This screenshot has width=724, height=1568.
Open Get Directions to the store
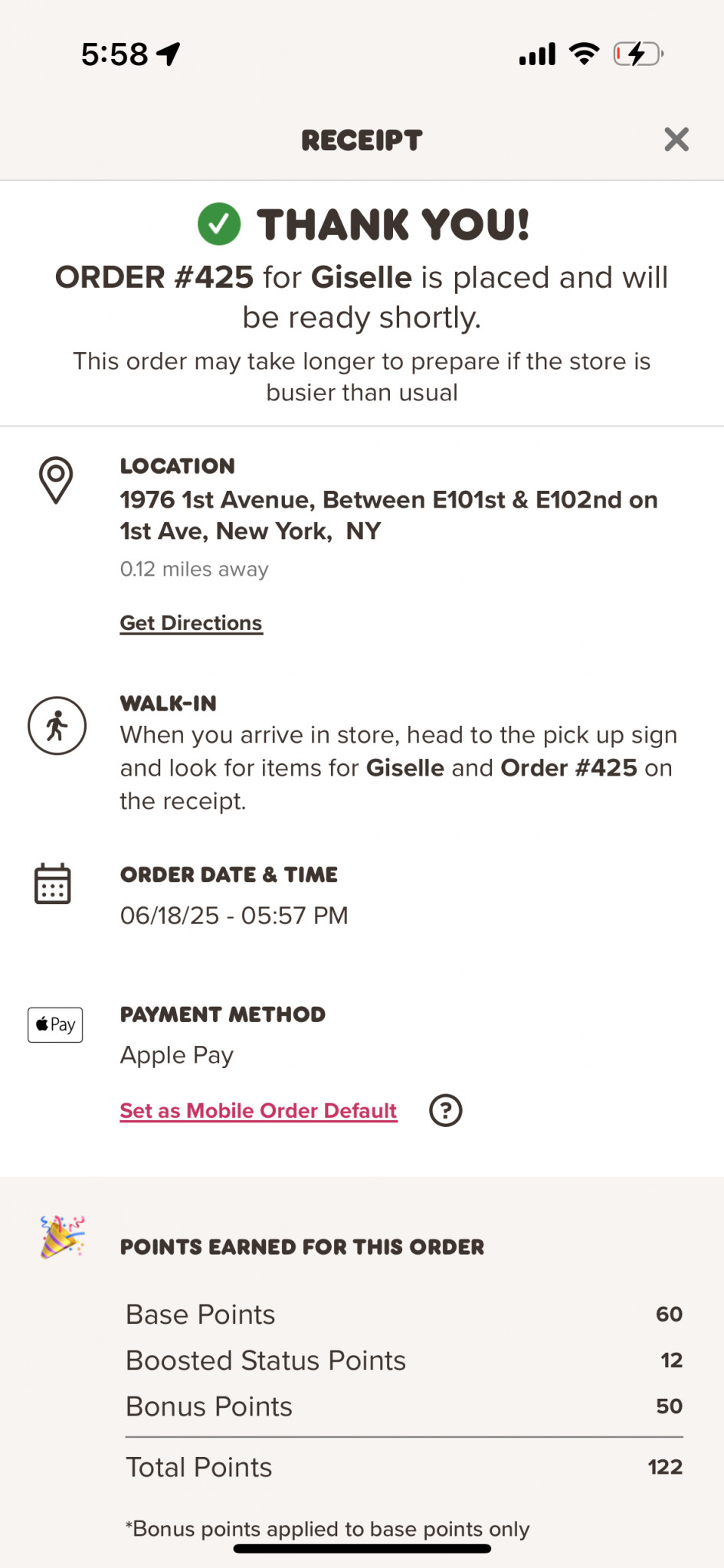[x=191, y=623]
